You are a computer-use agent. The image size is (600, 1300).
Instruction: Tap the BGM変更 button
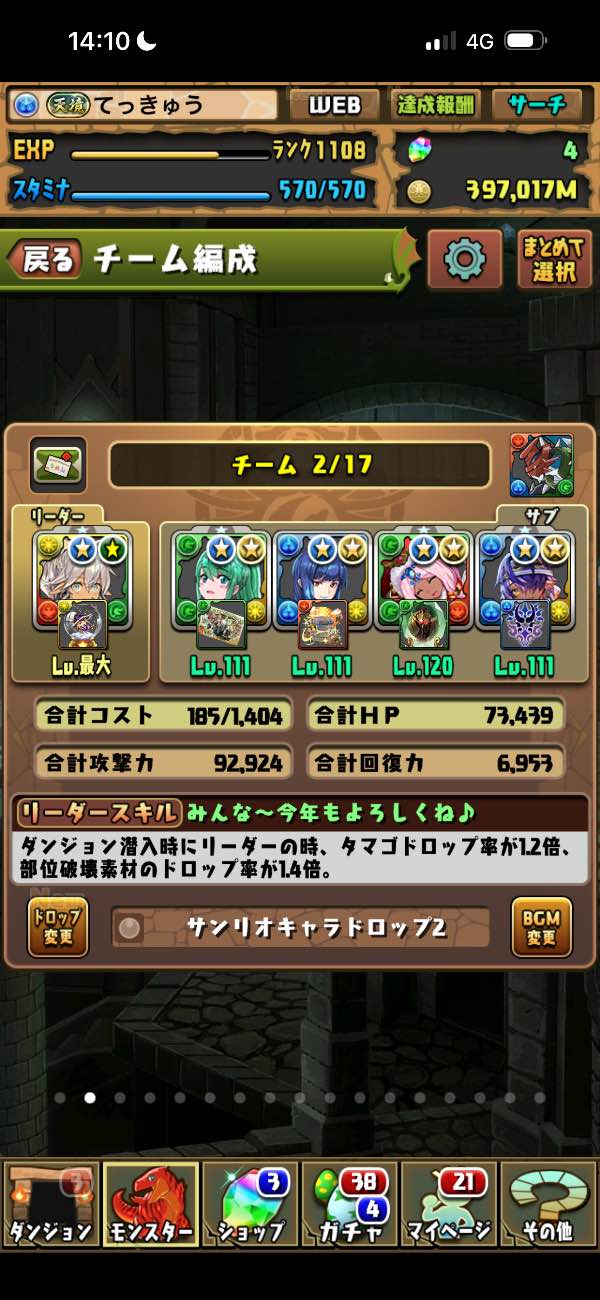[541, 927]
